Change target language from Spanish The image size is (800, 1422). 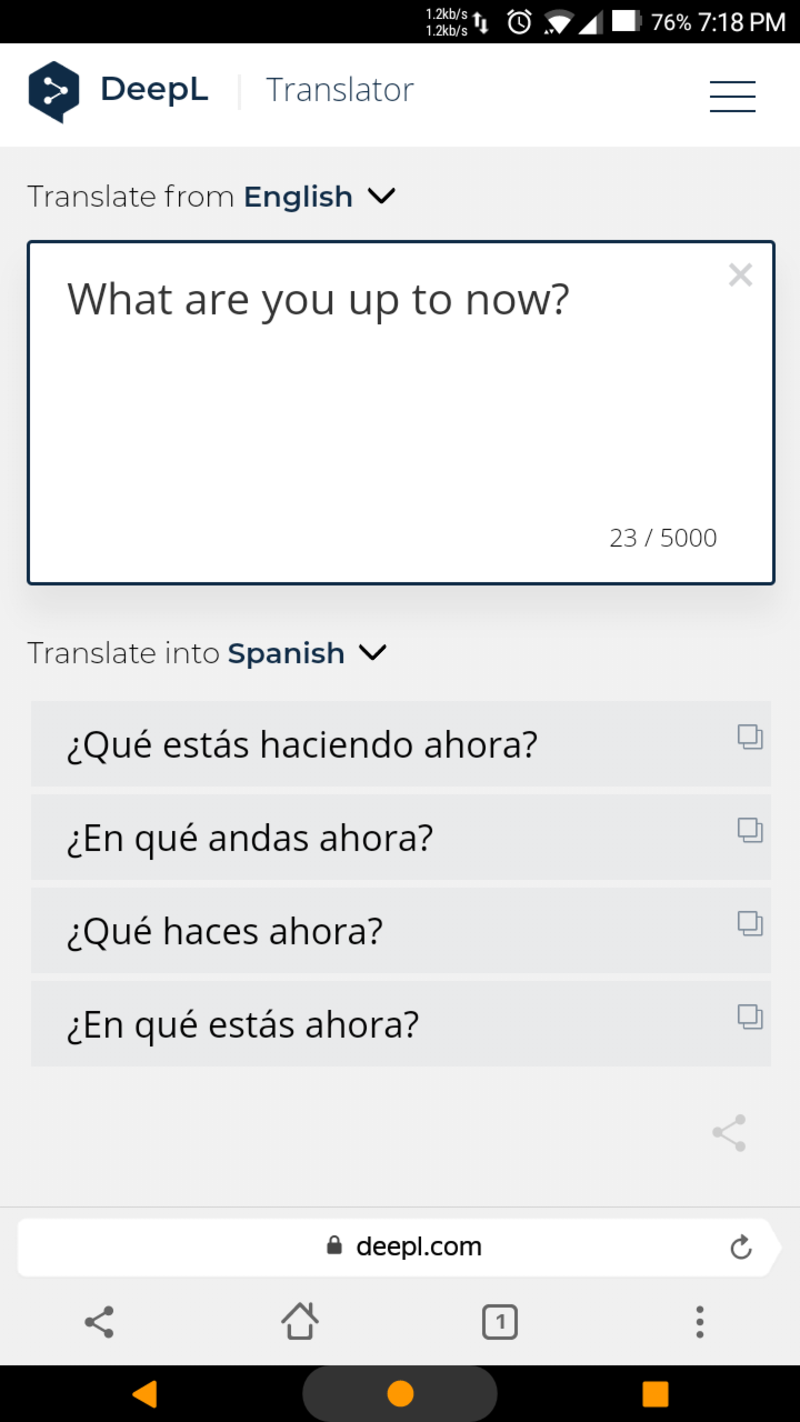[307, 653]
